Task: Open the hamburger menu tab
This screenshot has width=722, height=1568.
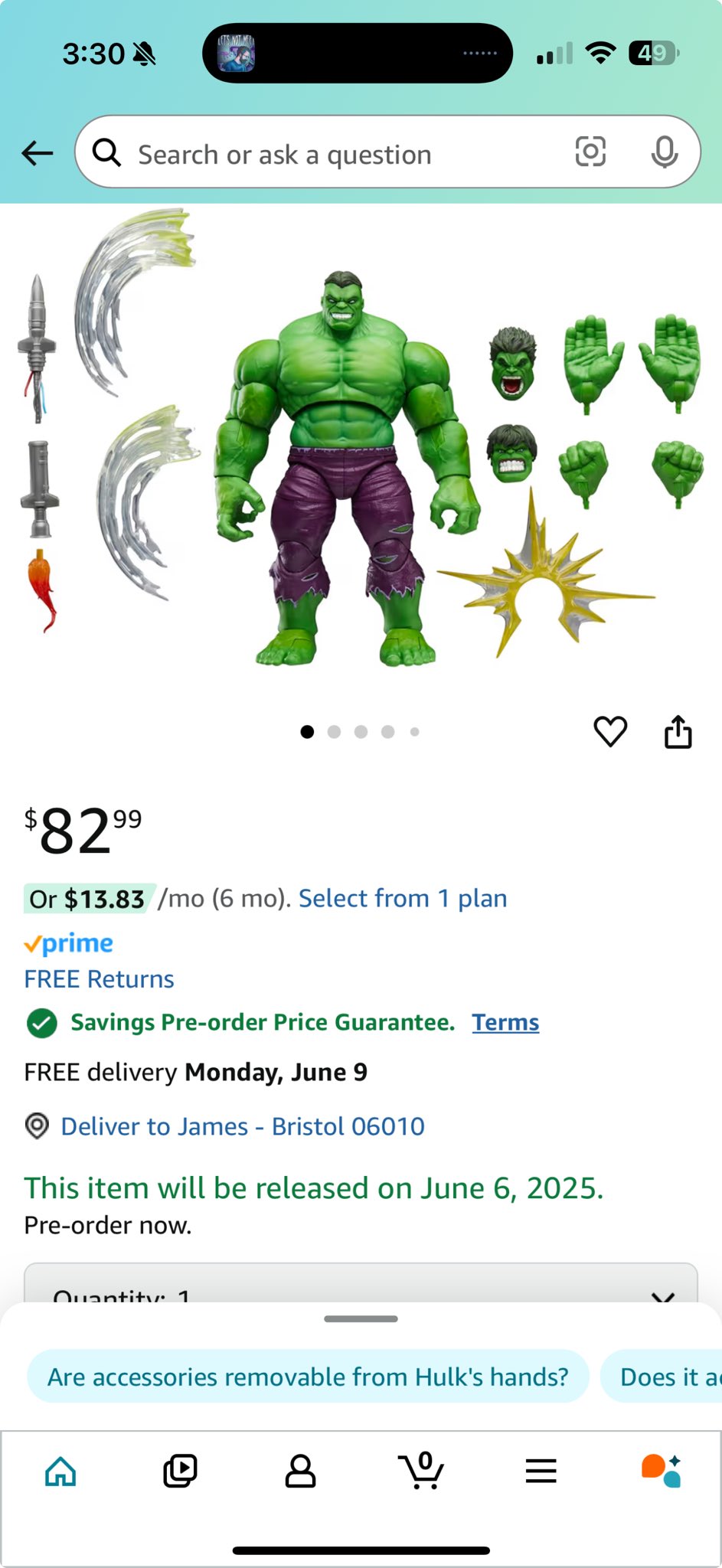Action: point(541,1471)
